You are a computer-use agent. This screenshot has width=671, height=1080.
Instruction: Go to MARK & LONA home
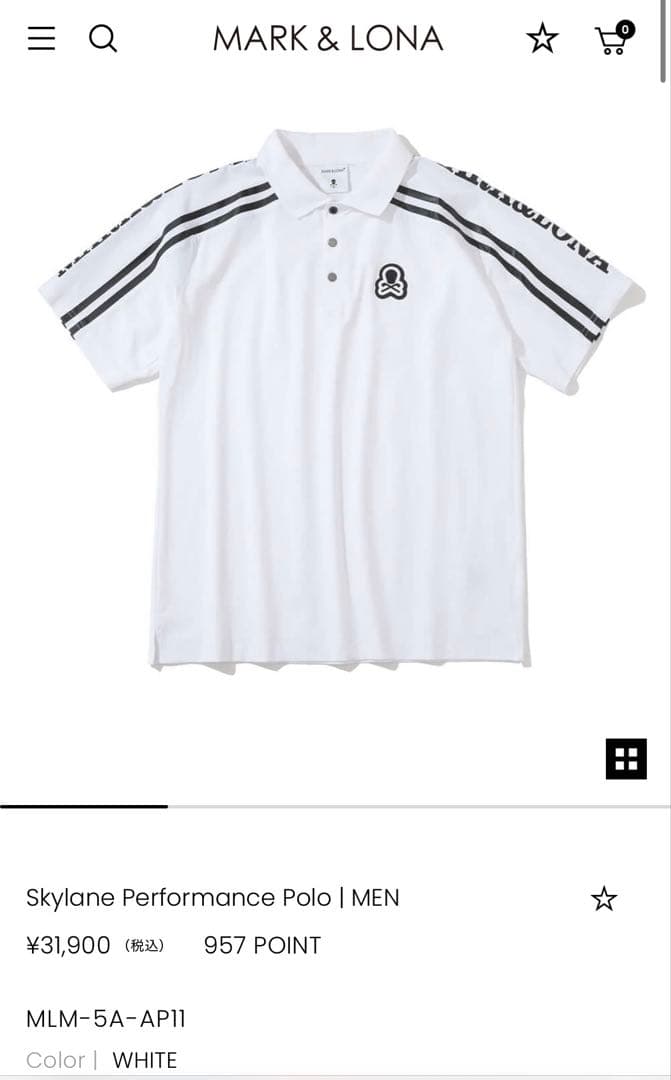point(327,39)
